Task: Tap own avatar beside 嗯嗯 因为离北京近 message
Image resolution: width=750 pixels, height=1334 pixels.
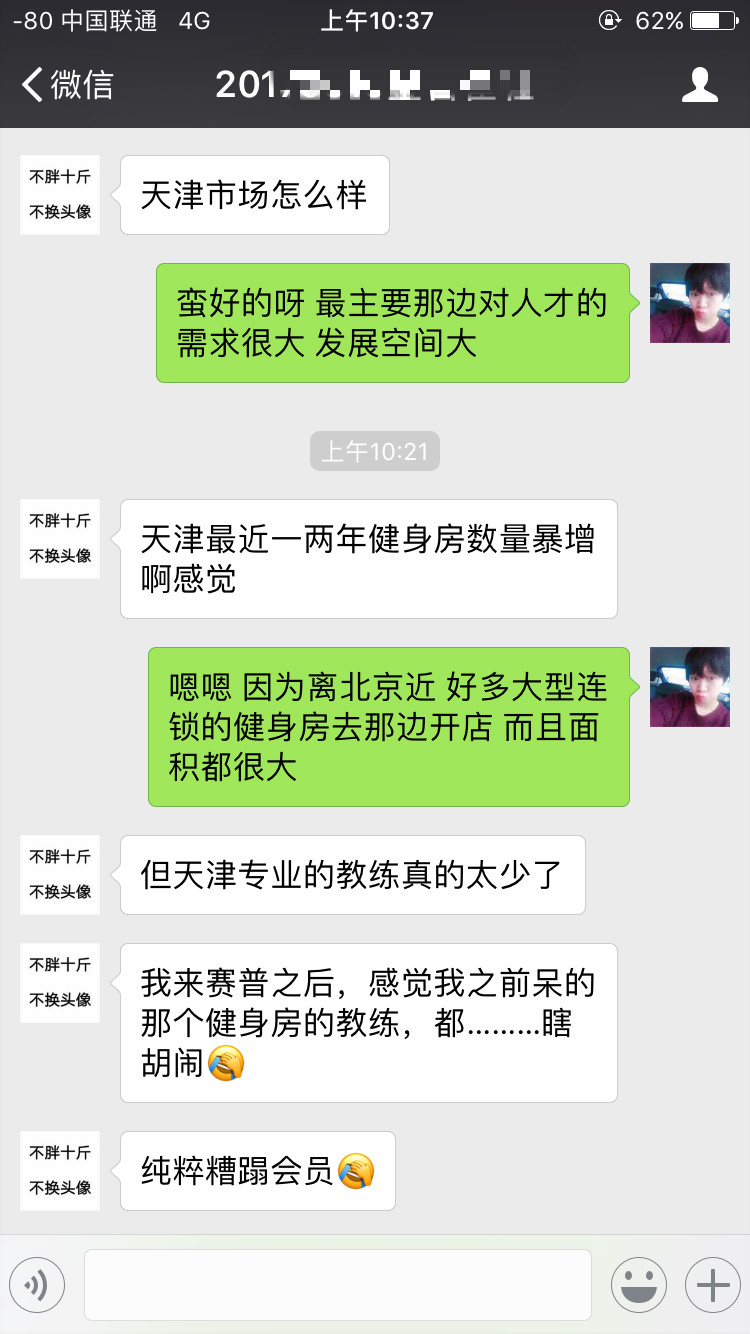Action: point(690,687)
